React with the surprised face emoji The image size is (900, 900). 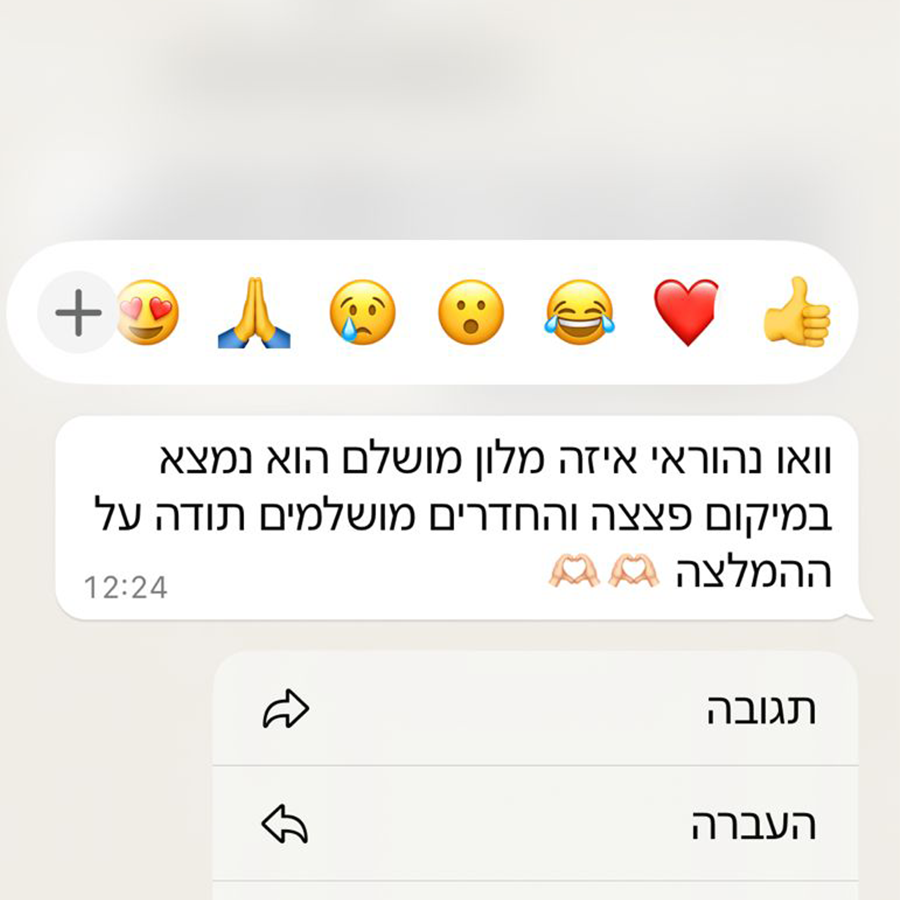click(470, 312)
